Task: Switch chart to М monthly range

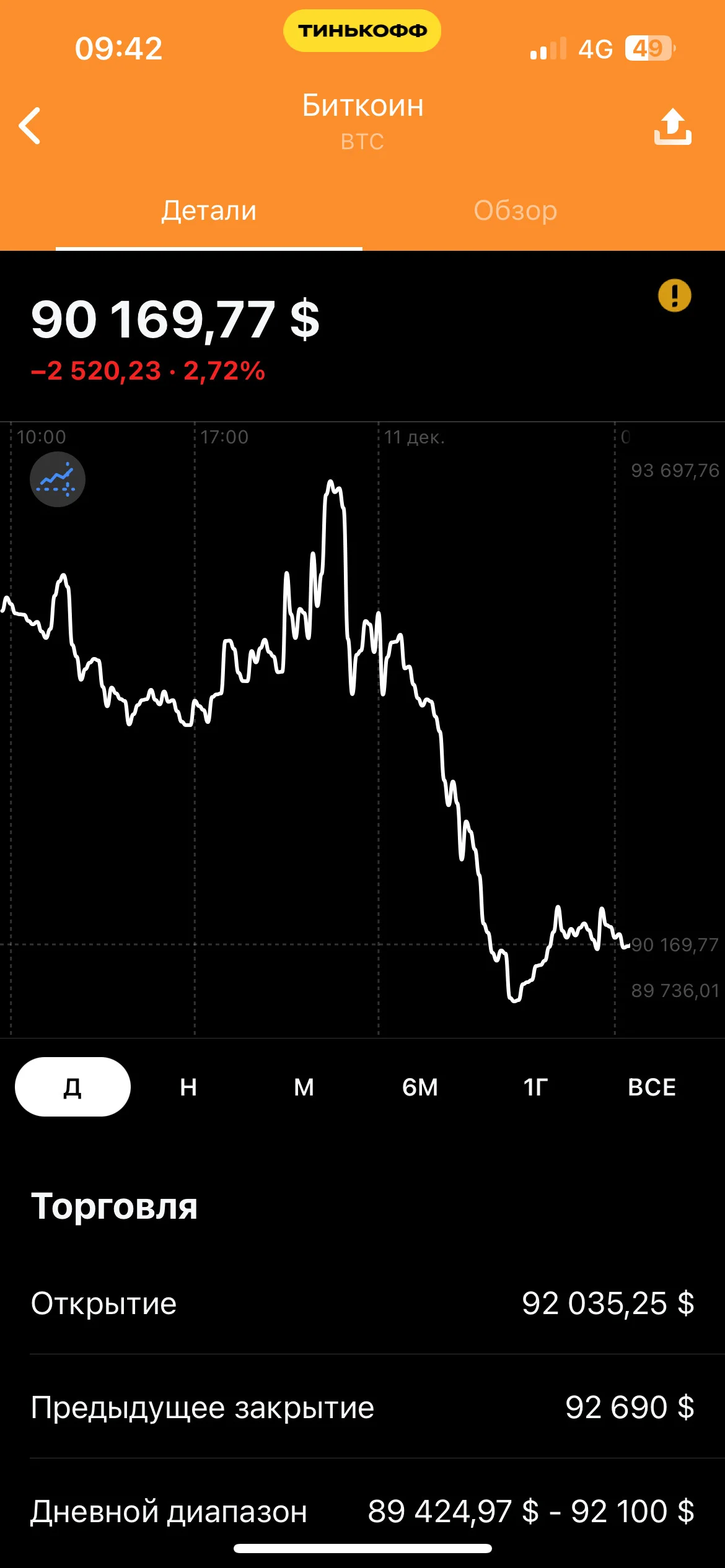Action: (304, 1087)
